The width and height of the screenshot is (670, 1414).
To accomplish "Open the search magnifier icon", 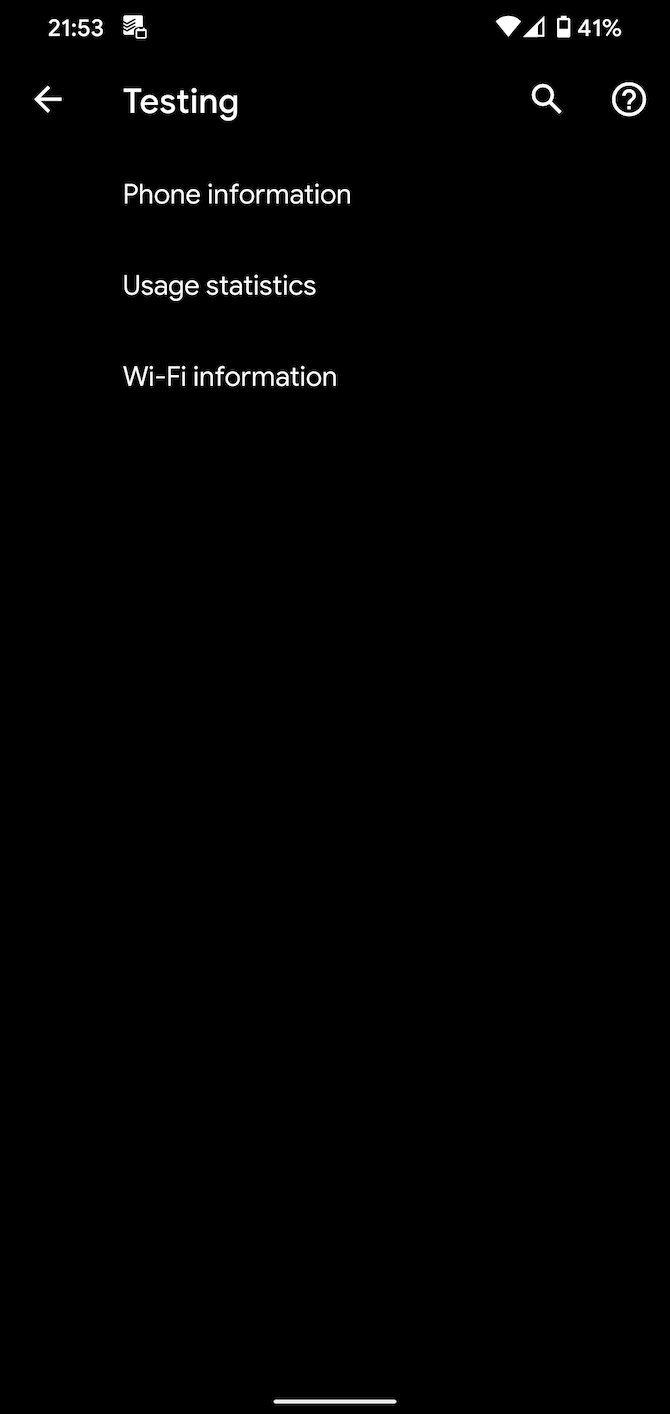I will (546, 99).
